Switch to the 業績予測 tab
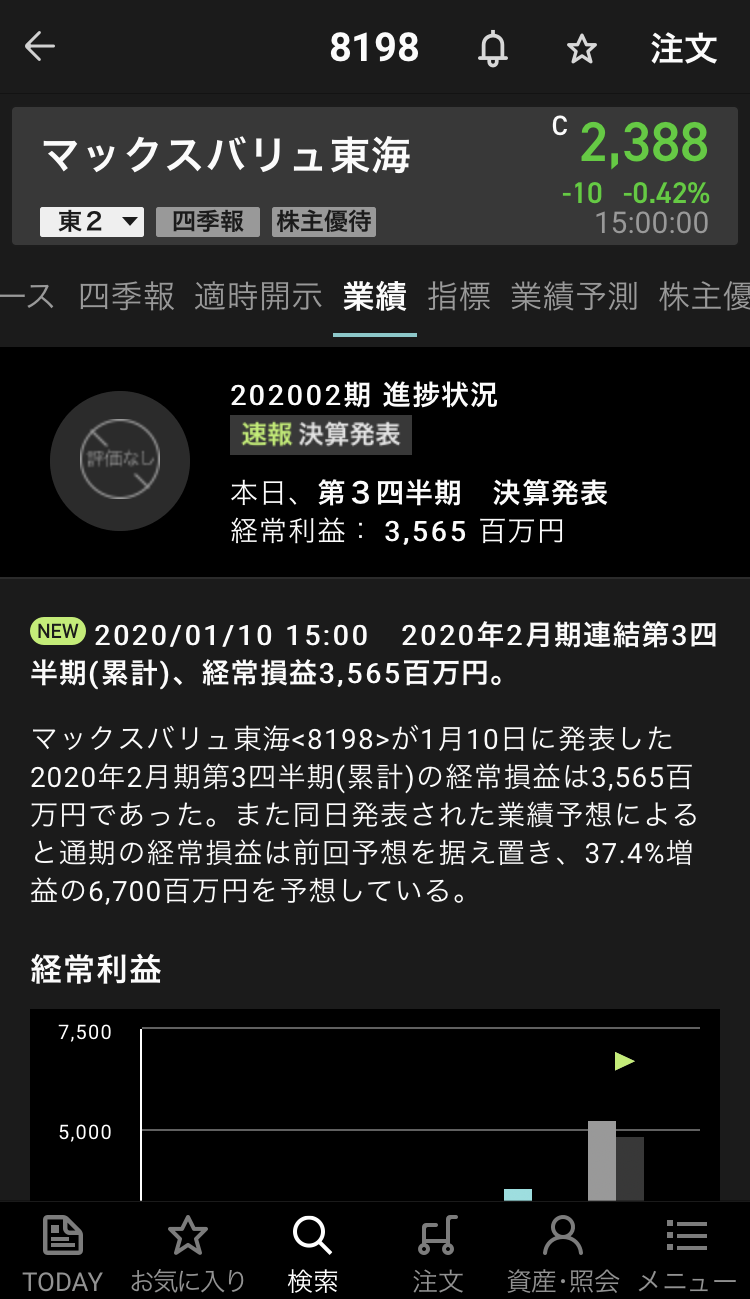The height and width of the screenshot is (1299, 750). 574,296
